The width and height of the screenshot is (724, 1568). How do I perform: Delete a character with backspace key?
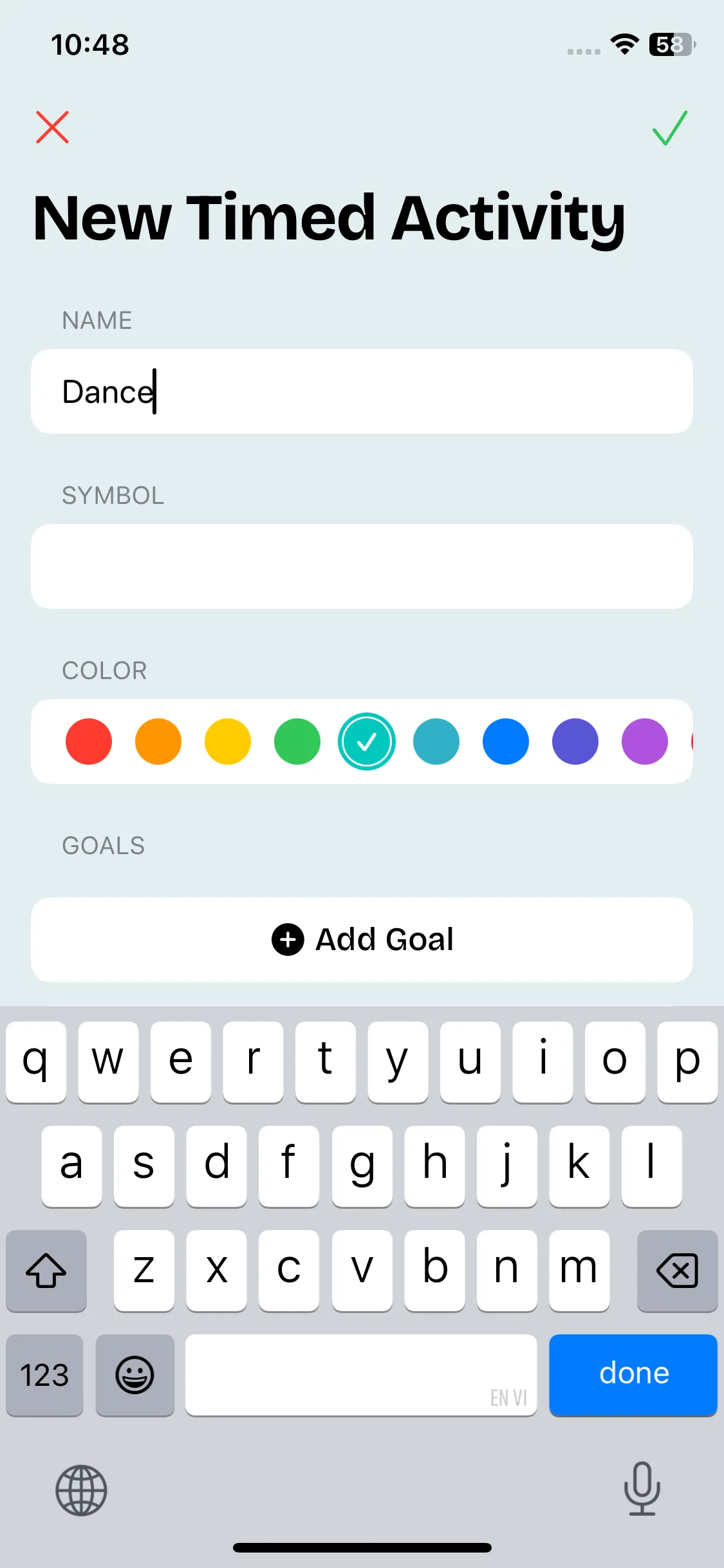(x=677, y=1271)
